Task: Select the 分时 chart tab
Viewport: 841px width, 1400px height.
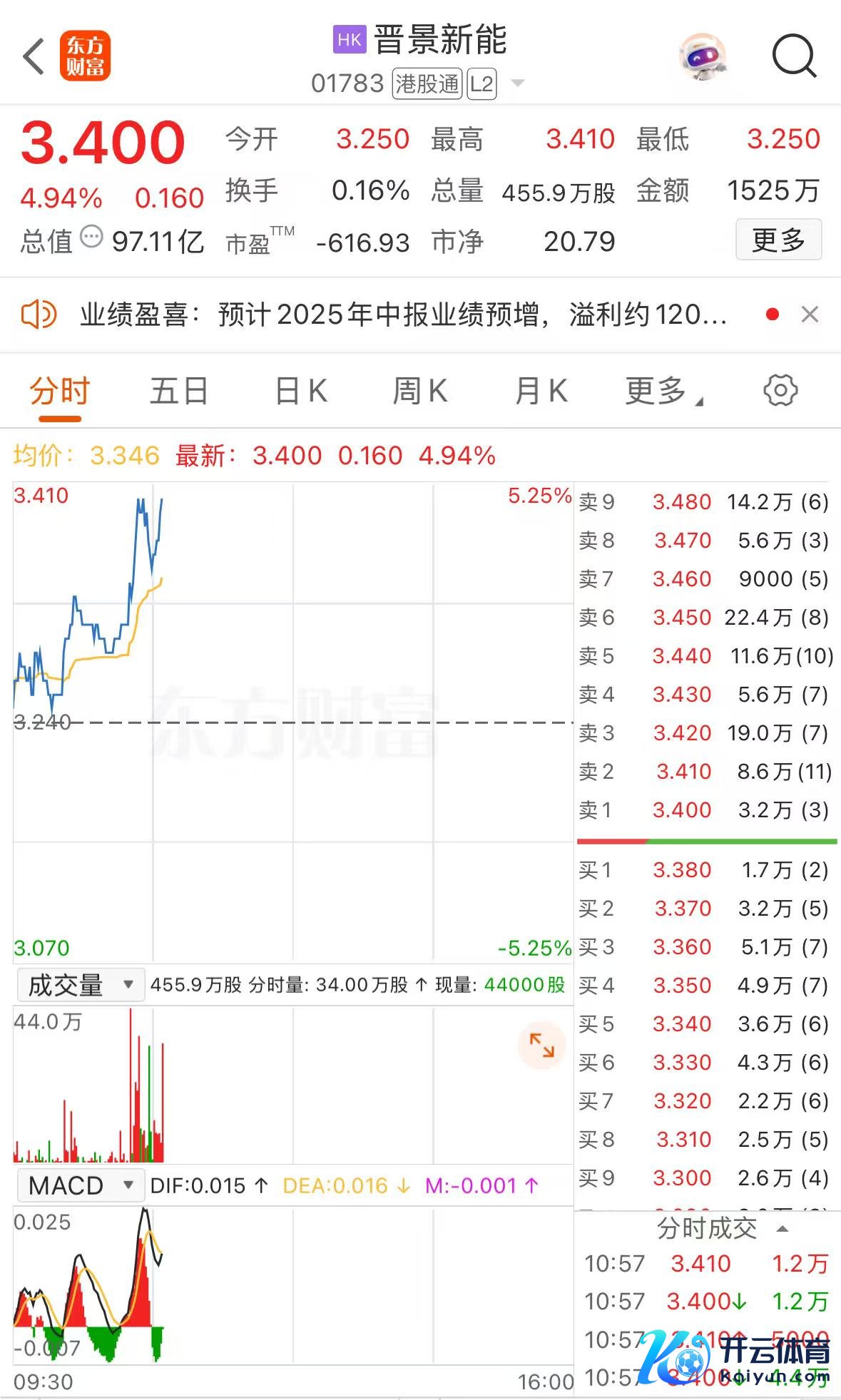Action: tap(59, 392)
